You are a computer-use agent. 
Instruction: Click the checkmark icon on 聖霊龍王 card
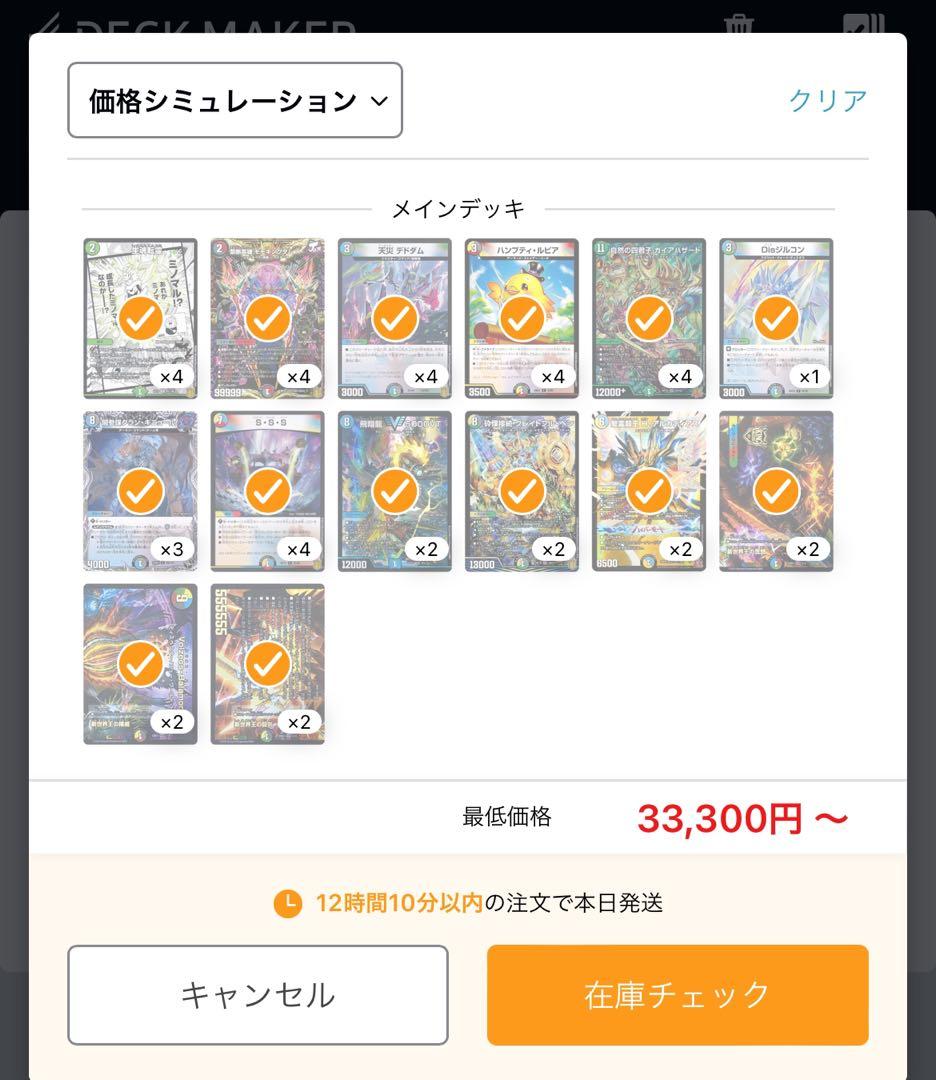[647, 490]
